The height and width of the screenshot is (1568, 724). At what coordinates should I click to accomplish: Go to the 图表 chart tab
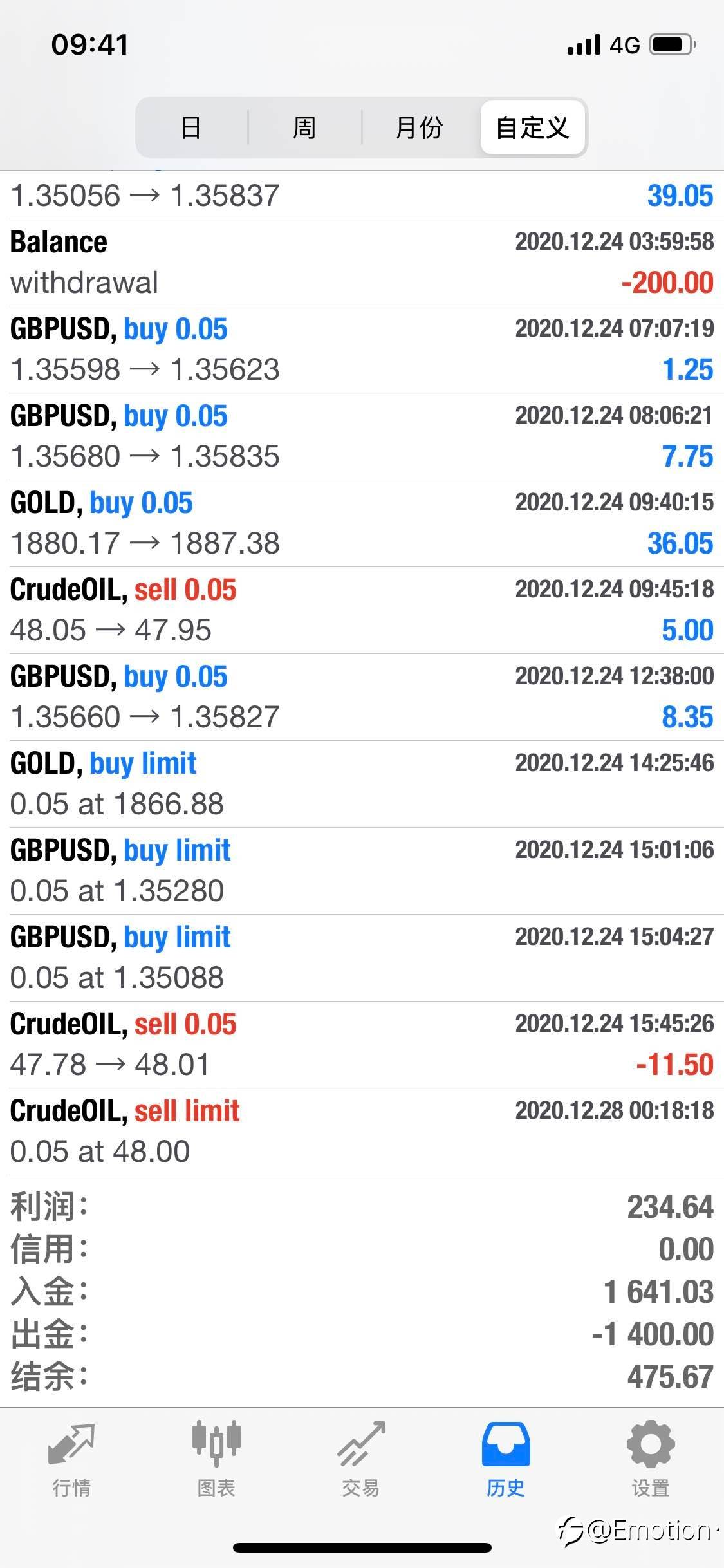(216, 1460)
